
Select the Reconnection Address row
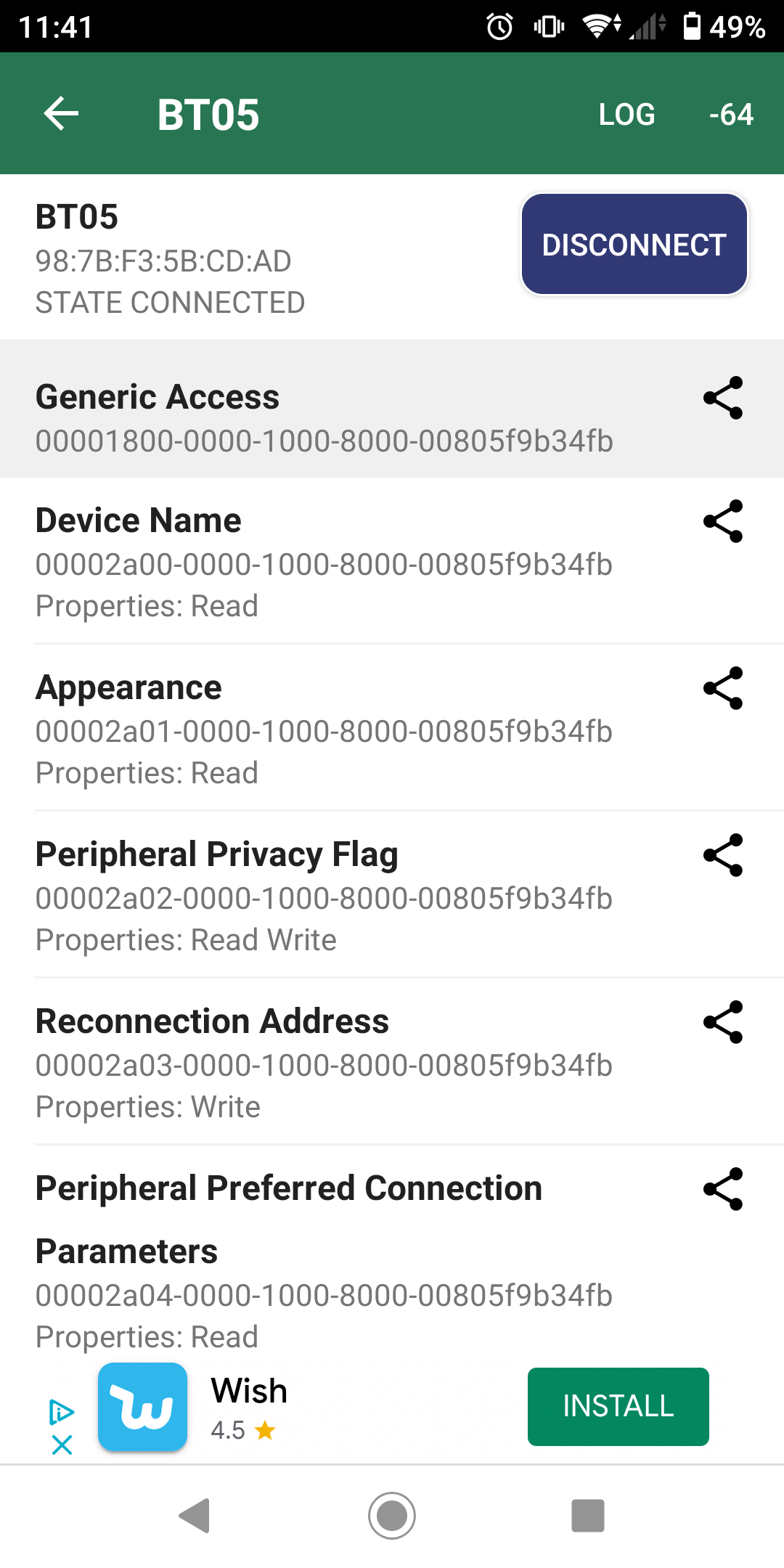[x=327, y=1063]
